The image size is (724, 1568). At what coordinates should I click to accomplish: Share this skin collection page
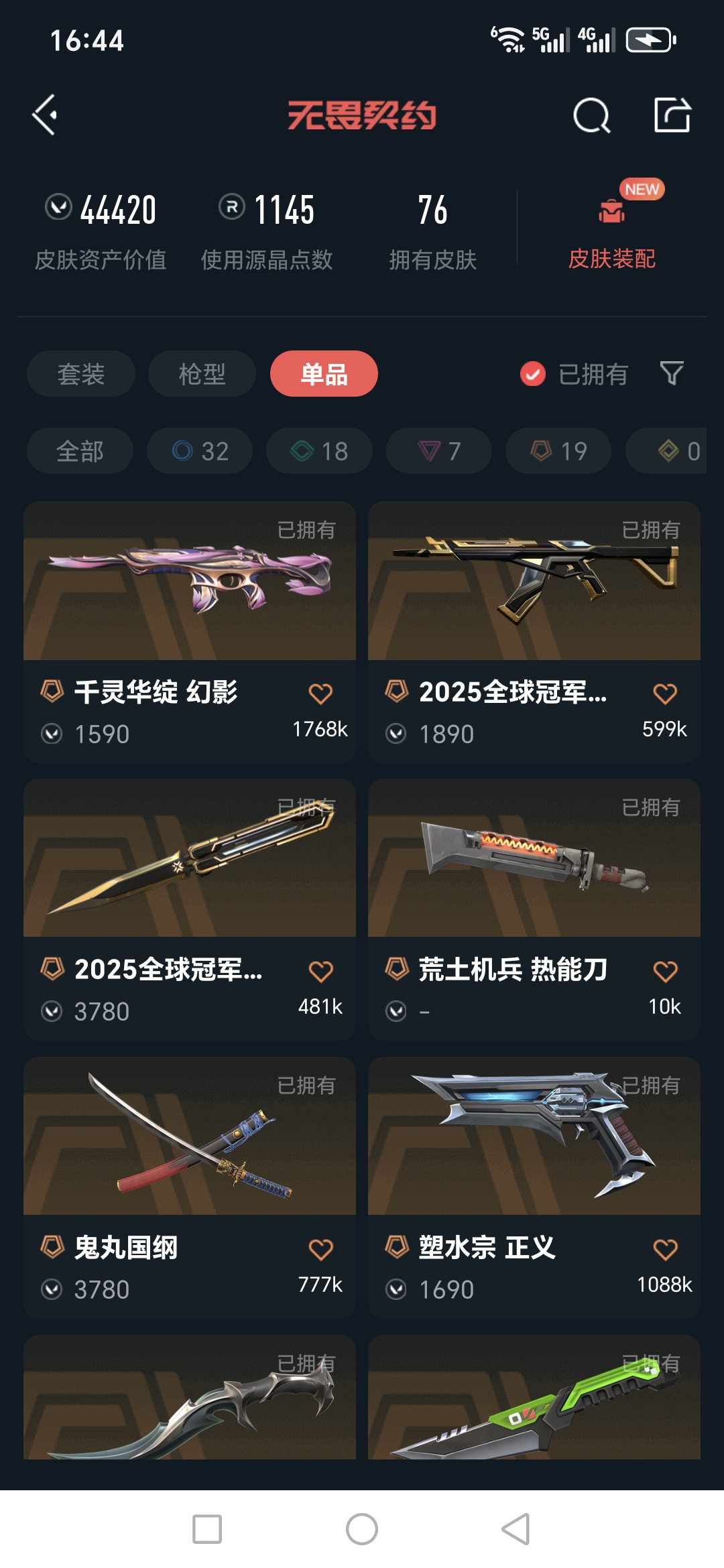(672, 115)
